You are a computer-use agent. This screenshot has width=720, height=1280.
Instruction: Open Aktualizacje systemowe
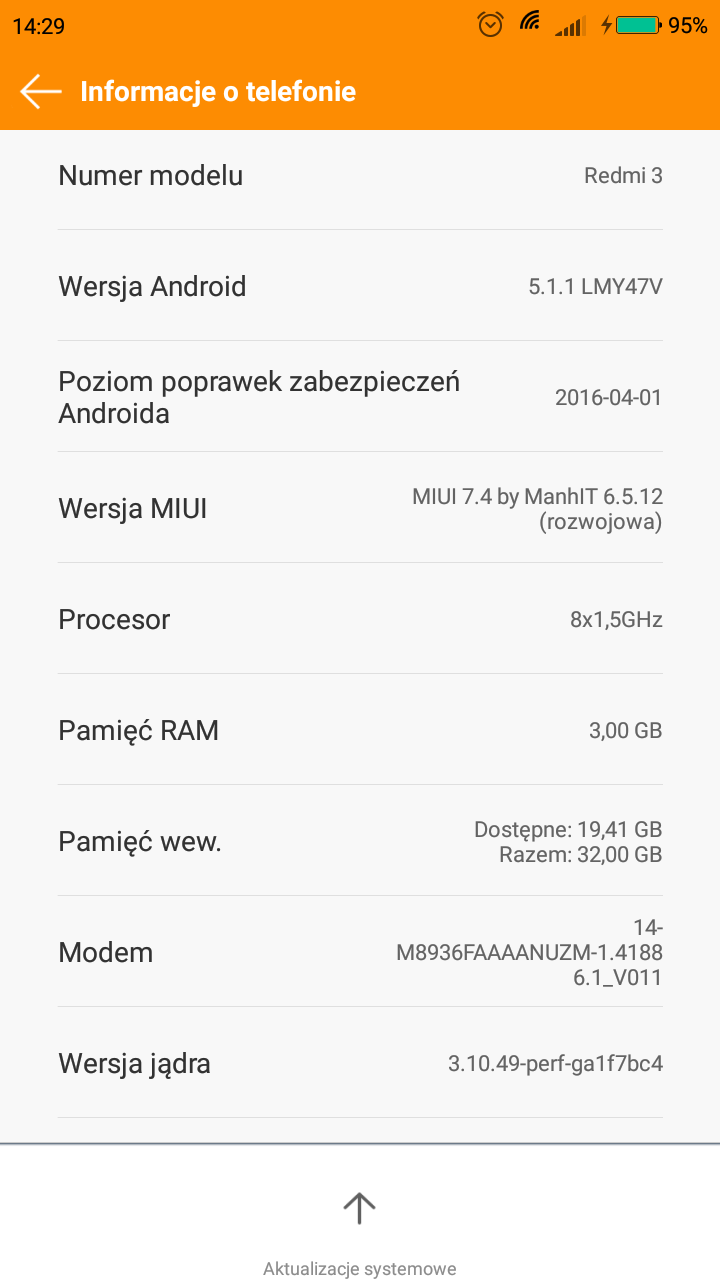[359, 1225]
